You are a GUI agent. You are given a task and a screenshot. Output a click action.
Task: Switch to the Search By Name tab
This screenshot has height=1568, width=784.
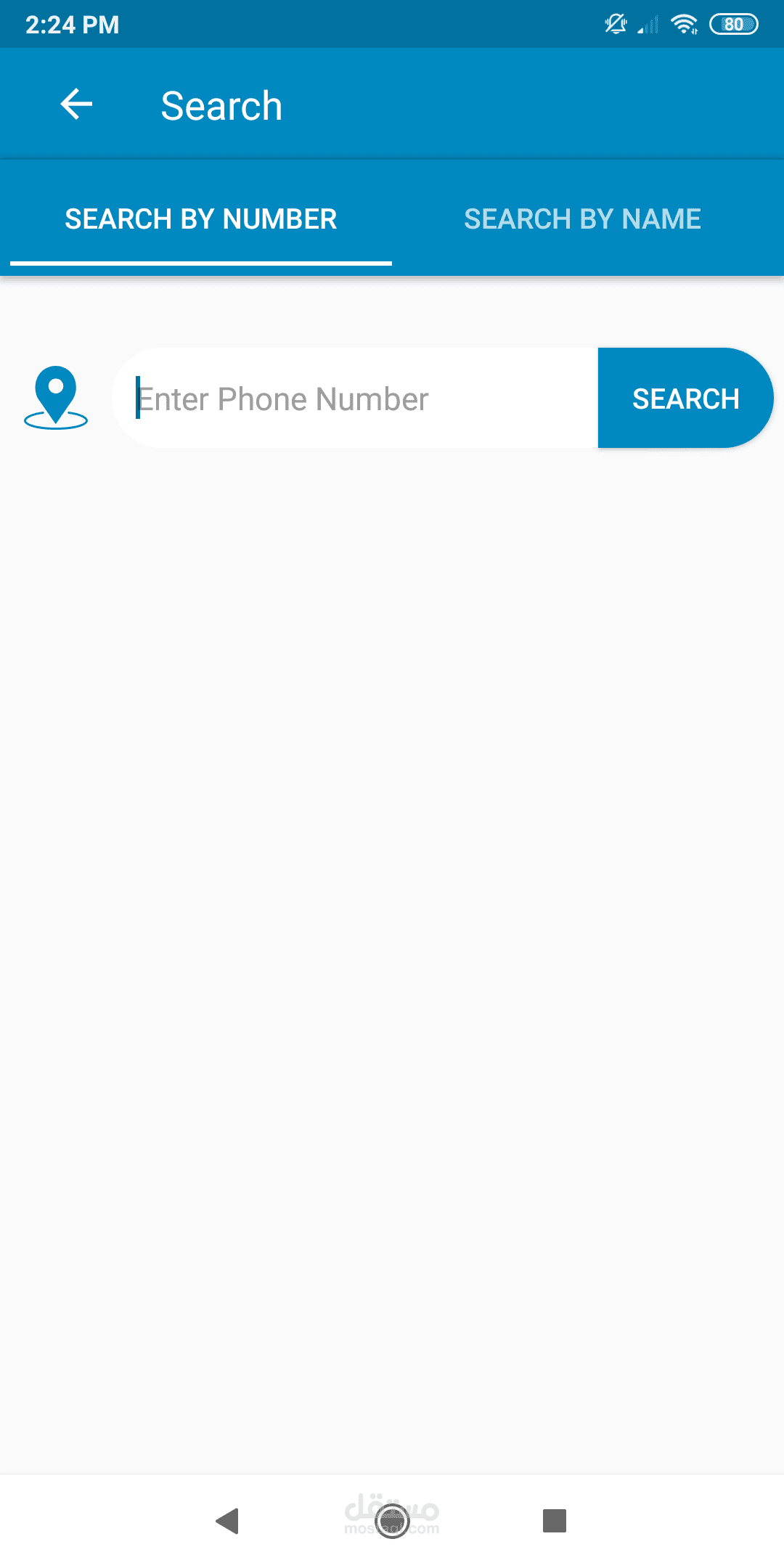click(582, 219)
